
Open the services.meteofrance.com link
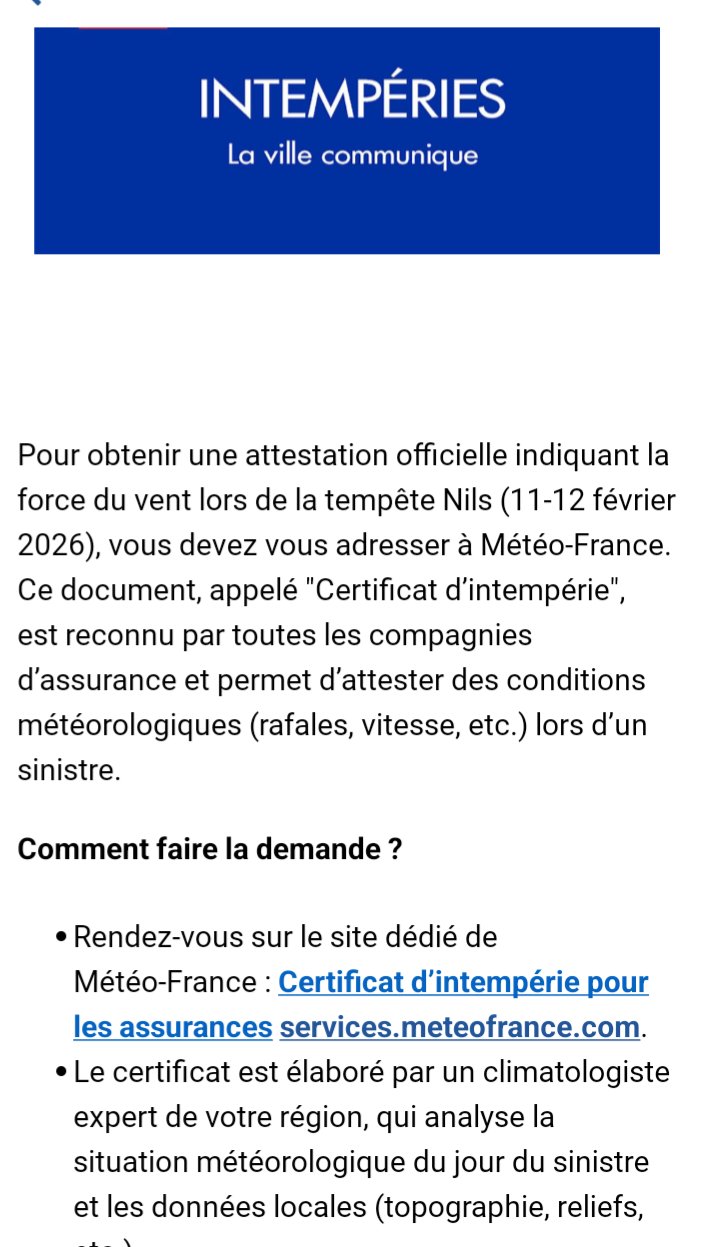(459, 1027)
